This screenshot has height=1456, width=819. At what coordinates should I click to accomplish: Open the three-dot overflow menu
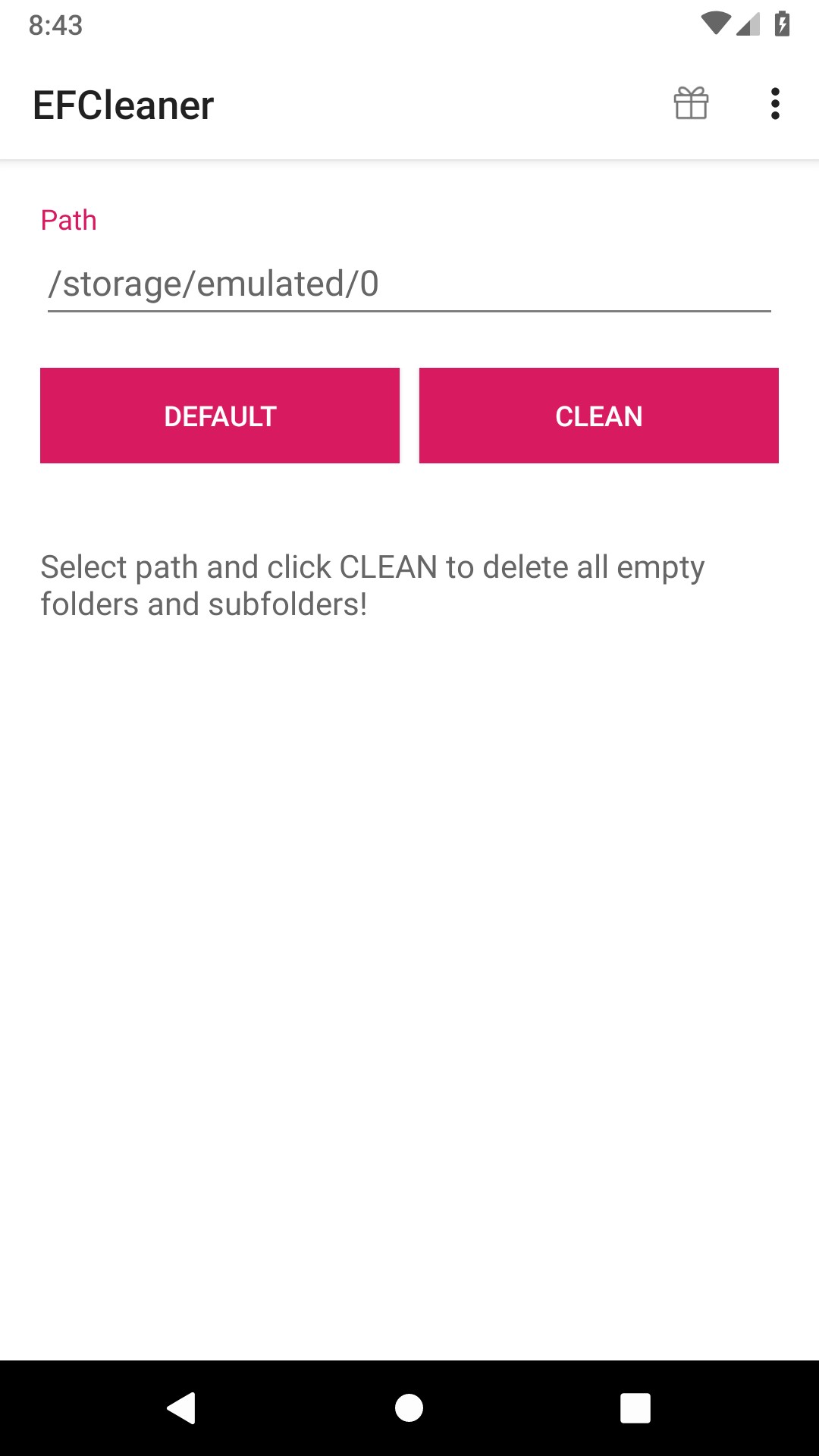click(x=774, y=104)
